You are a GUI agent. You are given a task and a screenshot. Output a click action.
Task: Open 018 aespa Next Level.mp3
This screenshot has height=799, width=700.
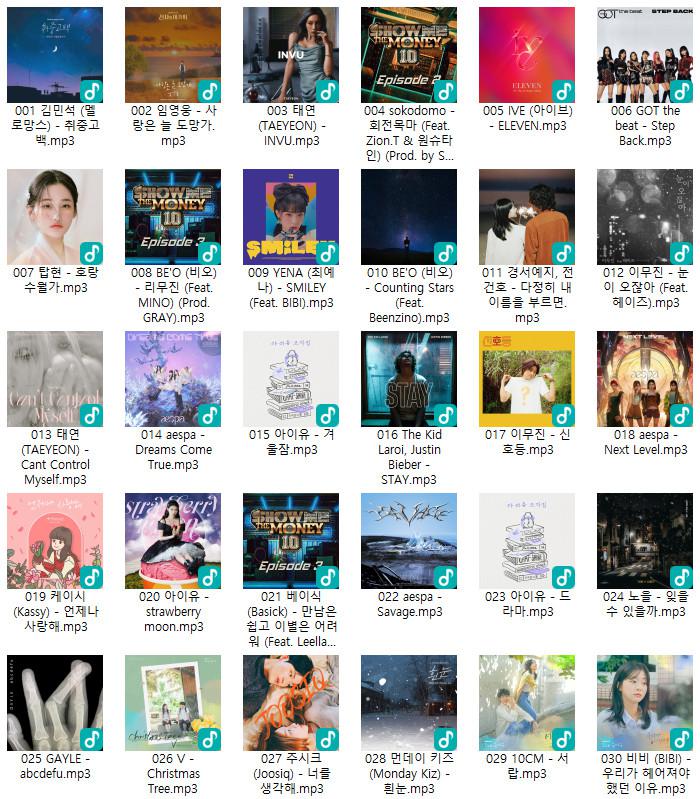coord(645,379)
